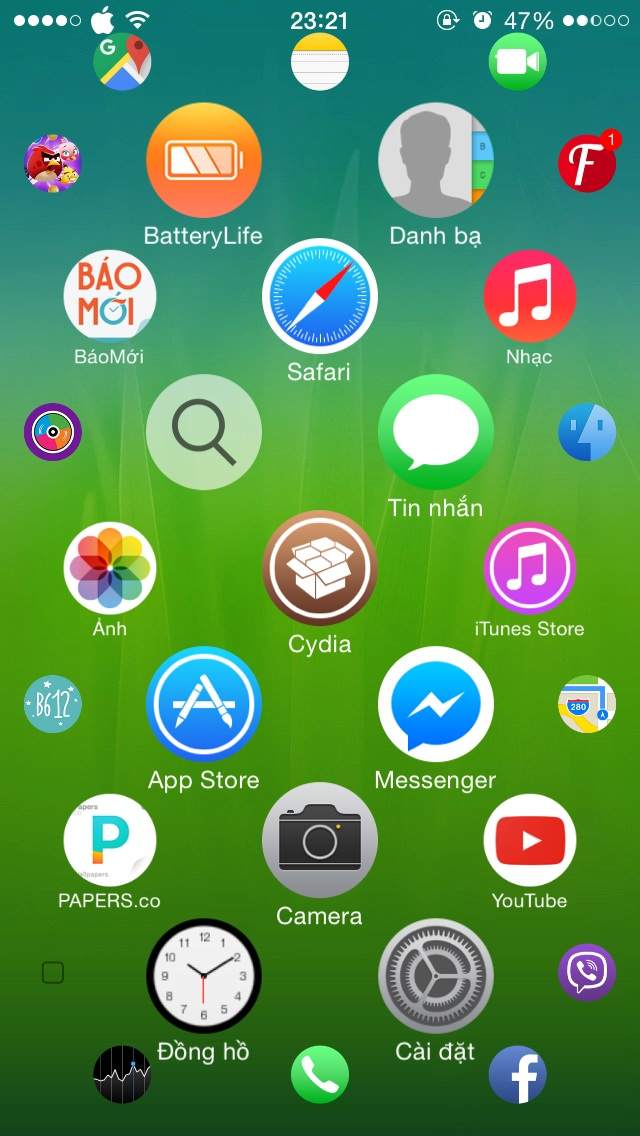Open the App Store

tap(204, 703)
